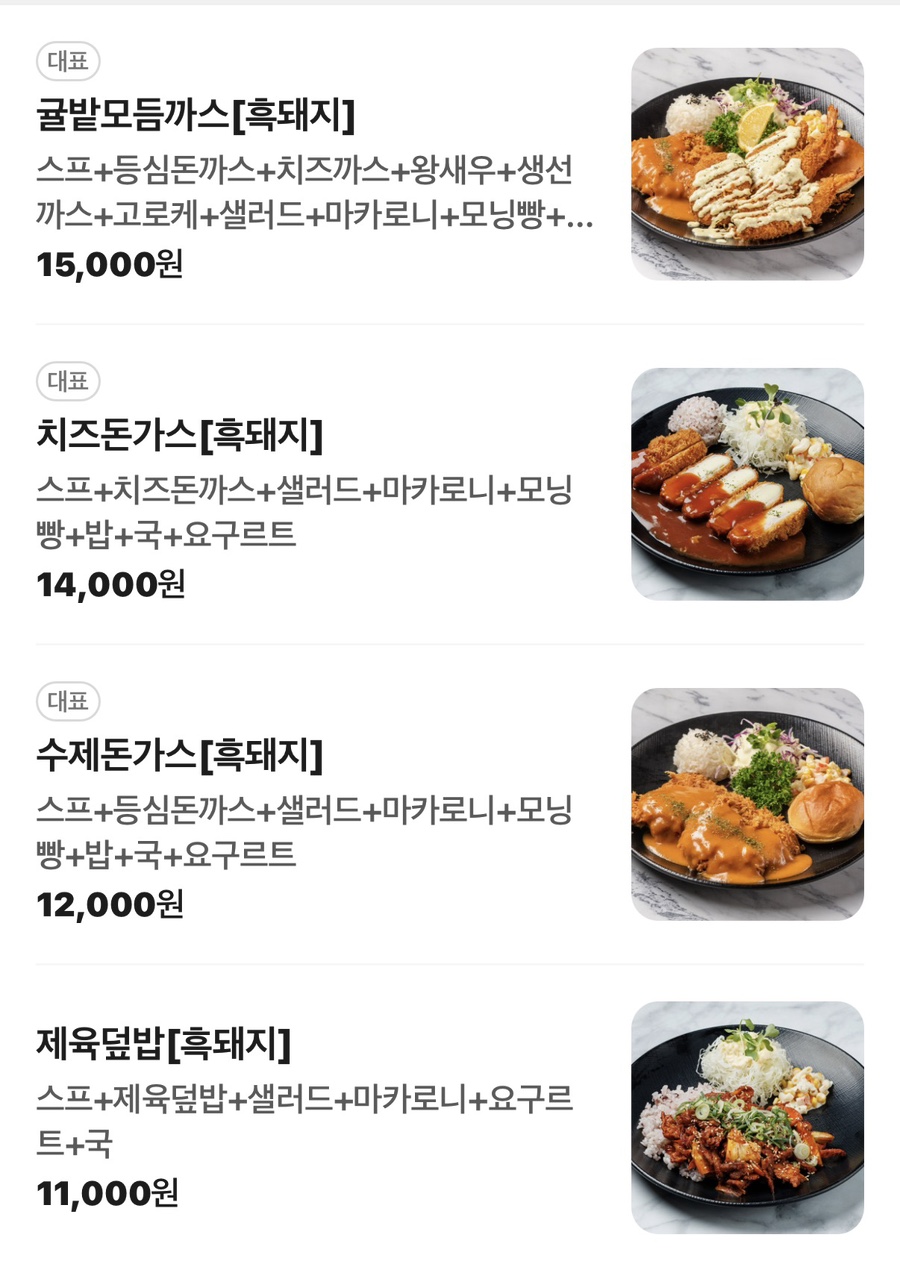
Task: Click the 치즈돈가스 food photo
Action: [x=747, y=484]
